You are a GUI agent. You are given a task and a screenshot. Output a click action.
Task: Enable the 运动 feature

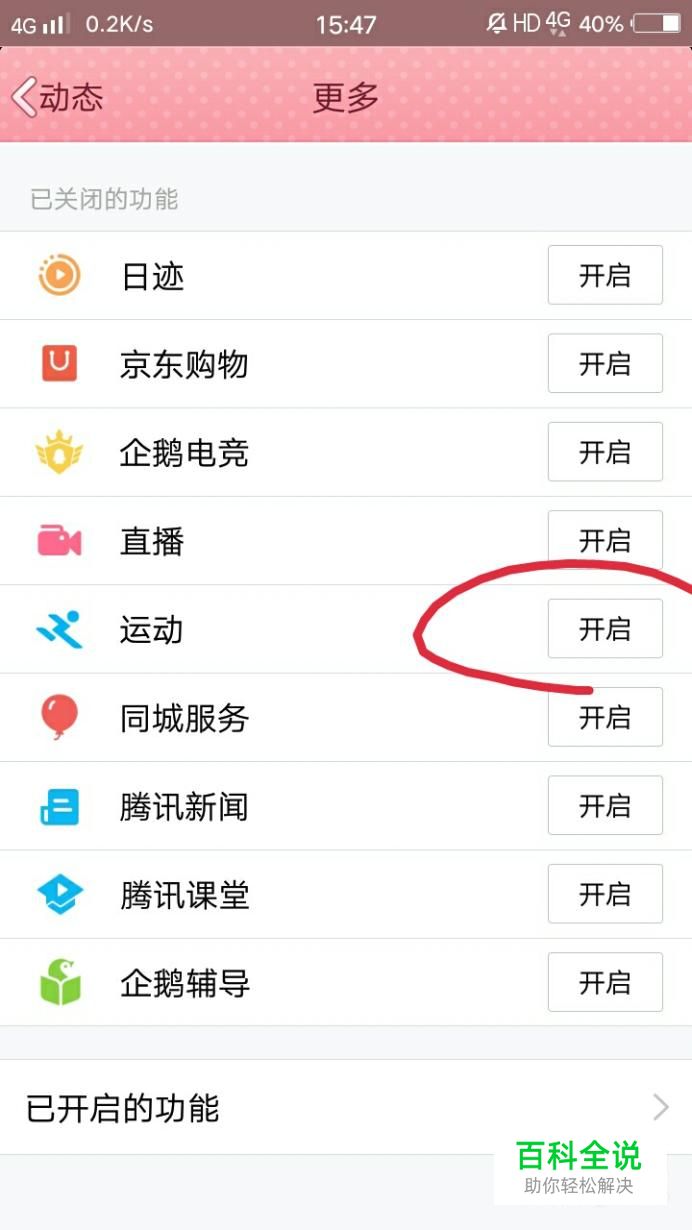point(605,628)
